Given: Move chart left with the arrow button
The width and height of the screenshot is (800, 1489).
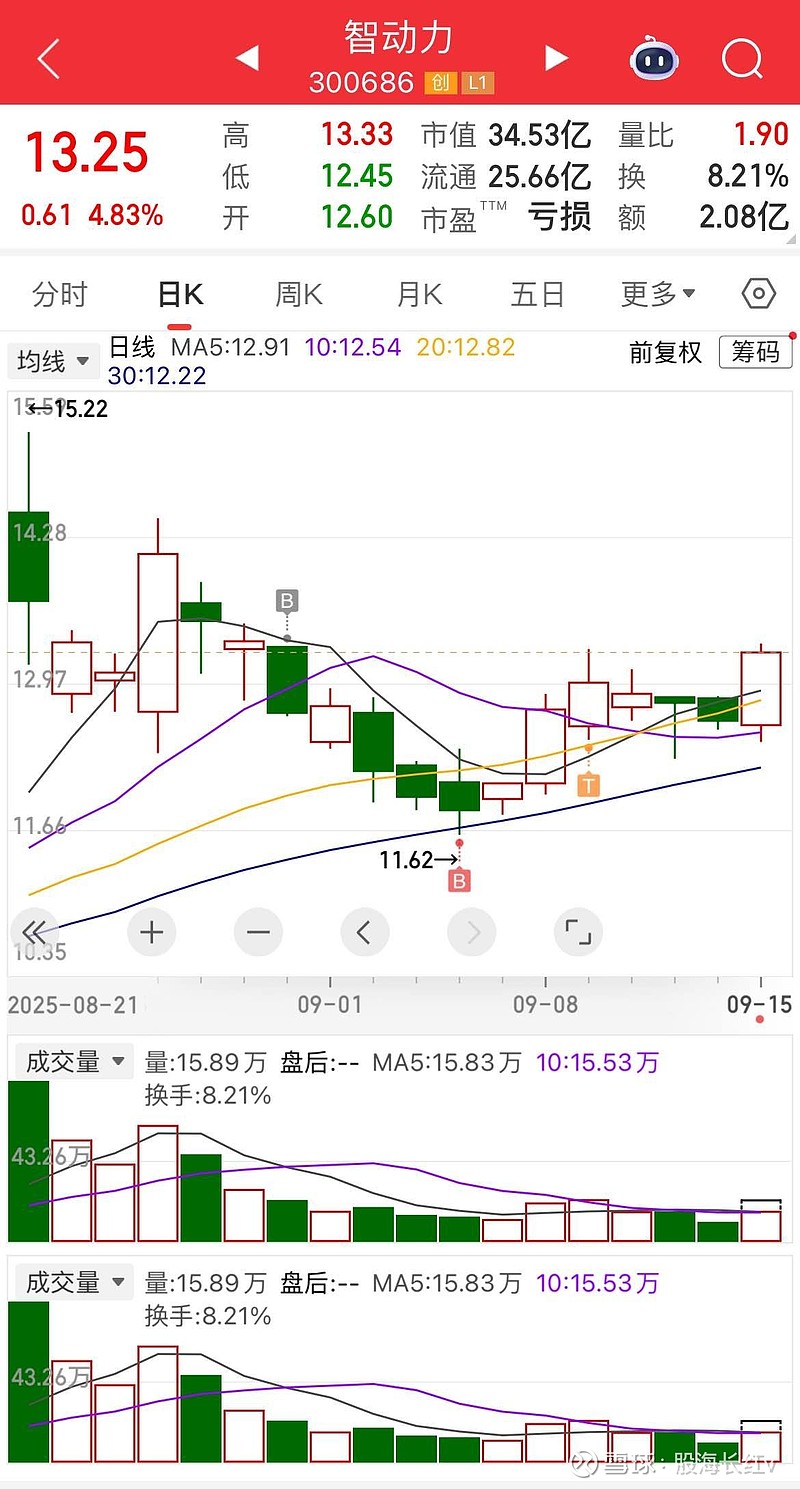Looking at the screenshot, I should (364, 933).
